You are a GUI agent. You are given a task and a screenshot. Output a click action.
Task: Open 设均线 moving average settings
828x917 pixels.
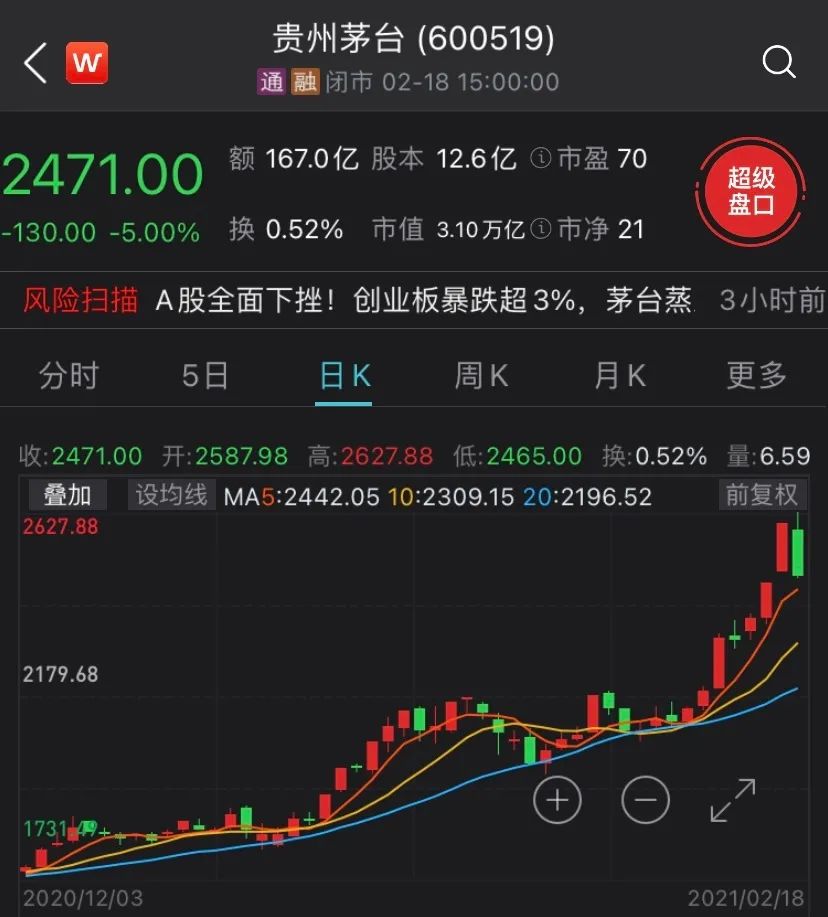(x=171, y=495)
